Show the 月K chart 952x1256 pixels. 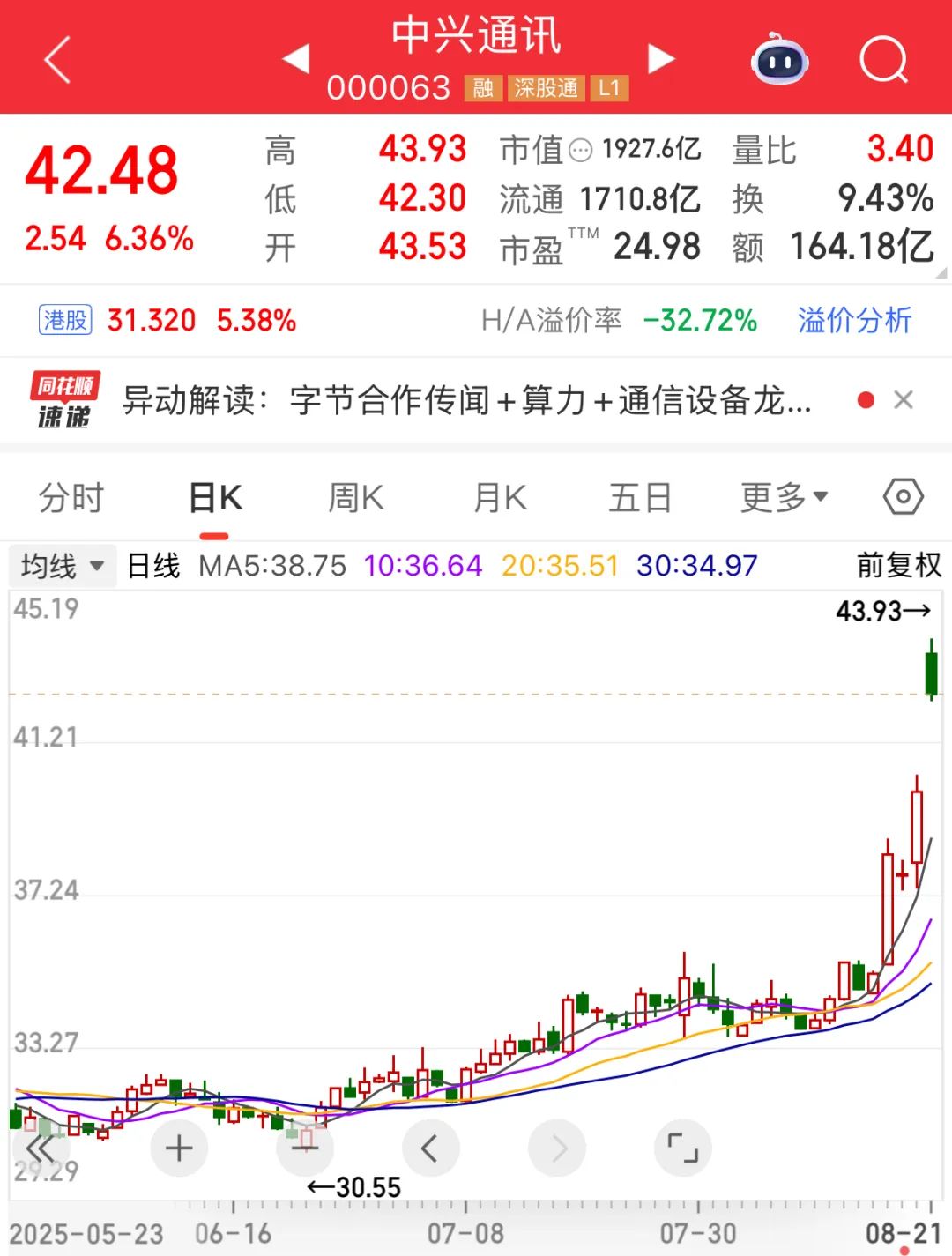pyautogui.click(x=500, y=498)
